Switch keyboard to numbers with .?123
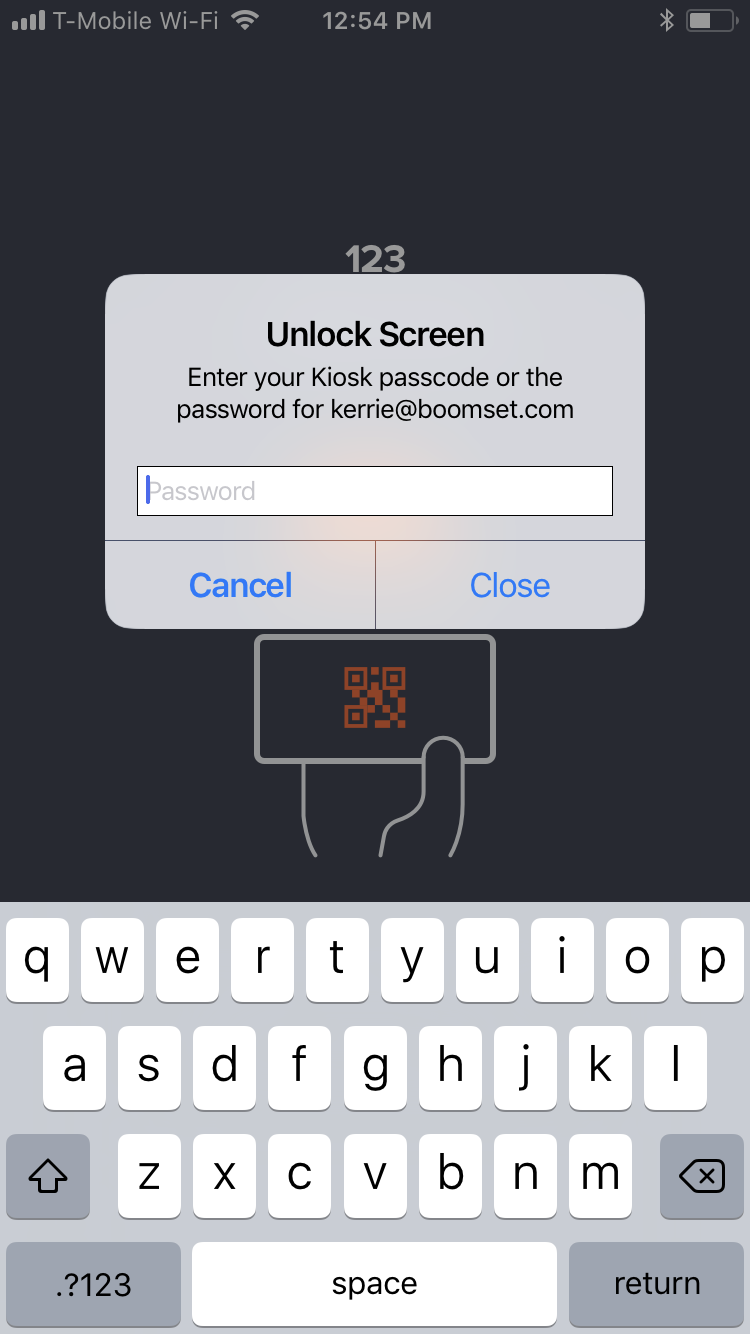This screenshot has width=750, height=1334. coord(93,1284)
